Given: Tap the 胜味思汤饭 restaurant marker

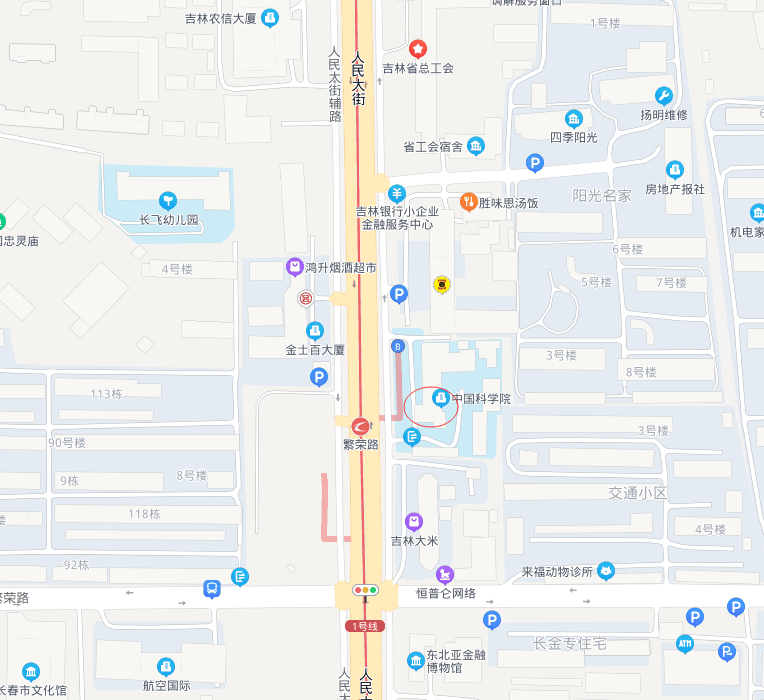Looking at the screenshot, I should click(x=467, y=202).
